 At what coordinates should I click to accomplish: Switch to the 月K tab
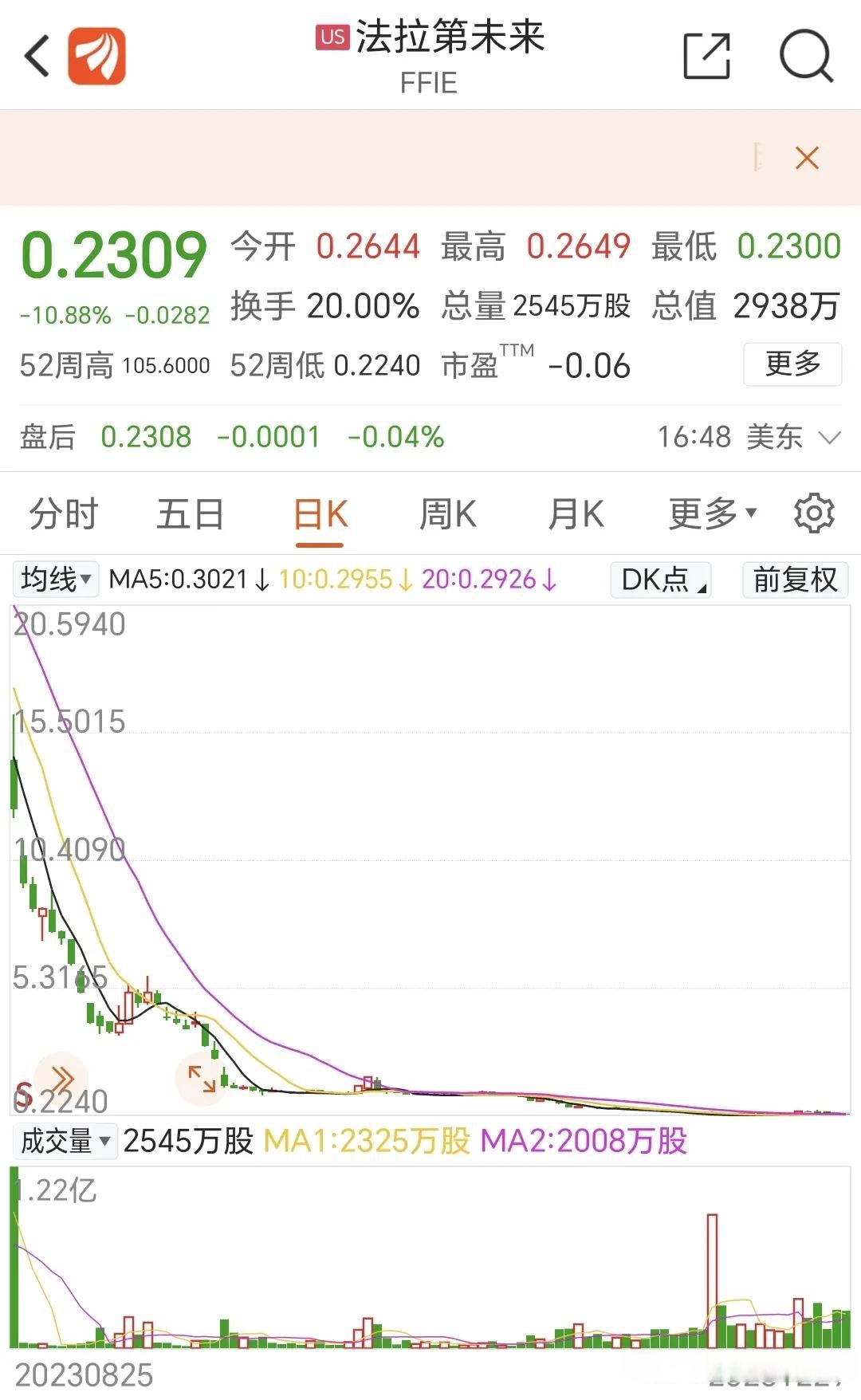click(x=576, y=513)
